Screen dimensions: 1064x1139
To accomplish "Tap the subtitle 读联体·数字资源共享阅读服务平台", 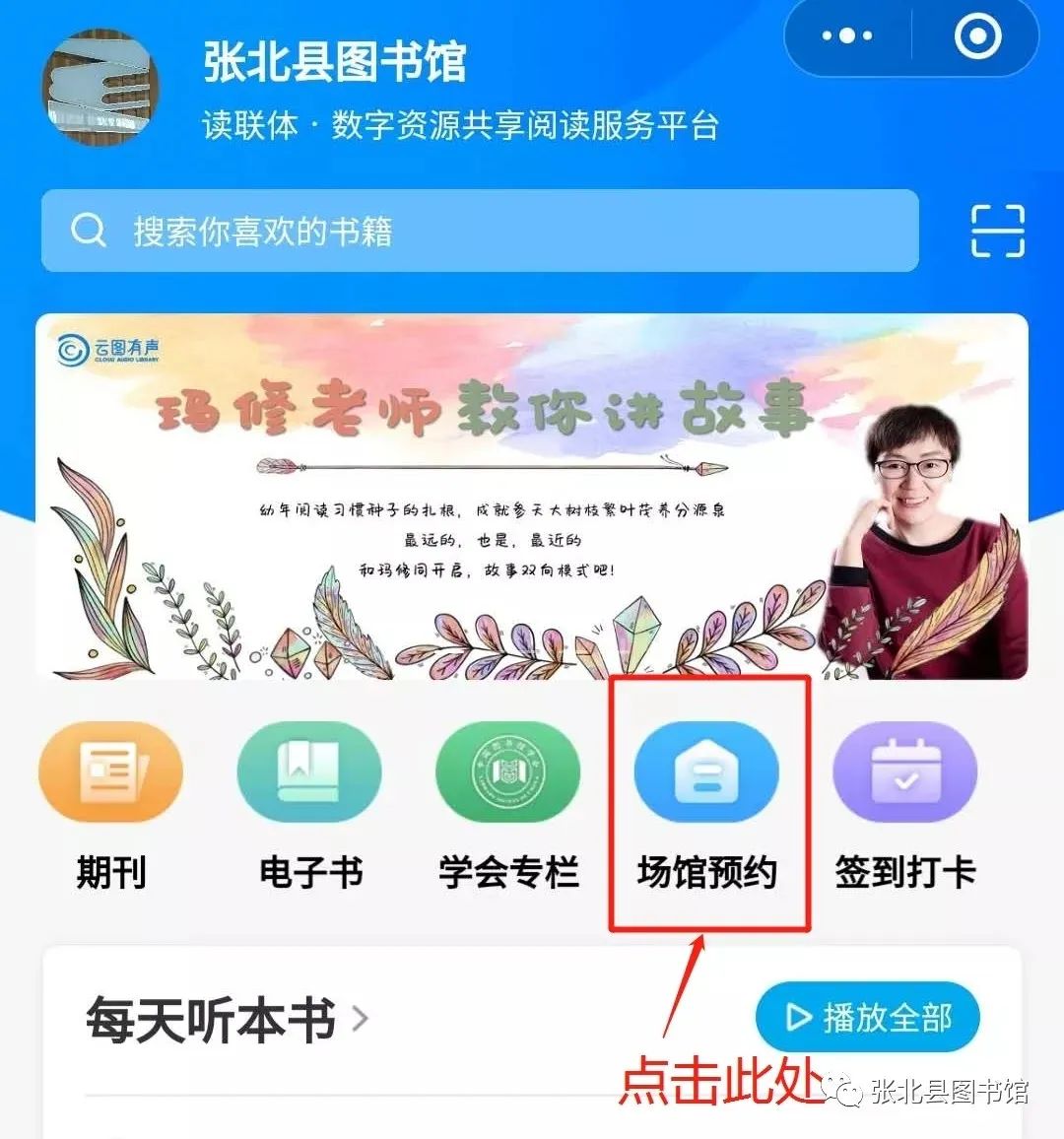I will [458, 127].
